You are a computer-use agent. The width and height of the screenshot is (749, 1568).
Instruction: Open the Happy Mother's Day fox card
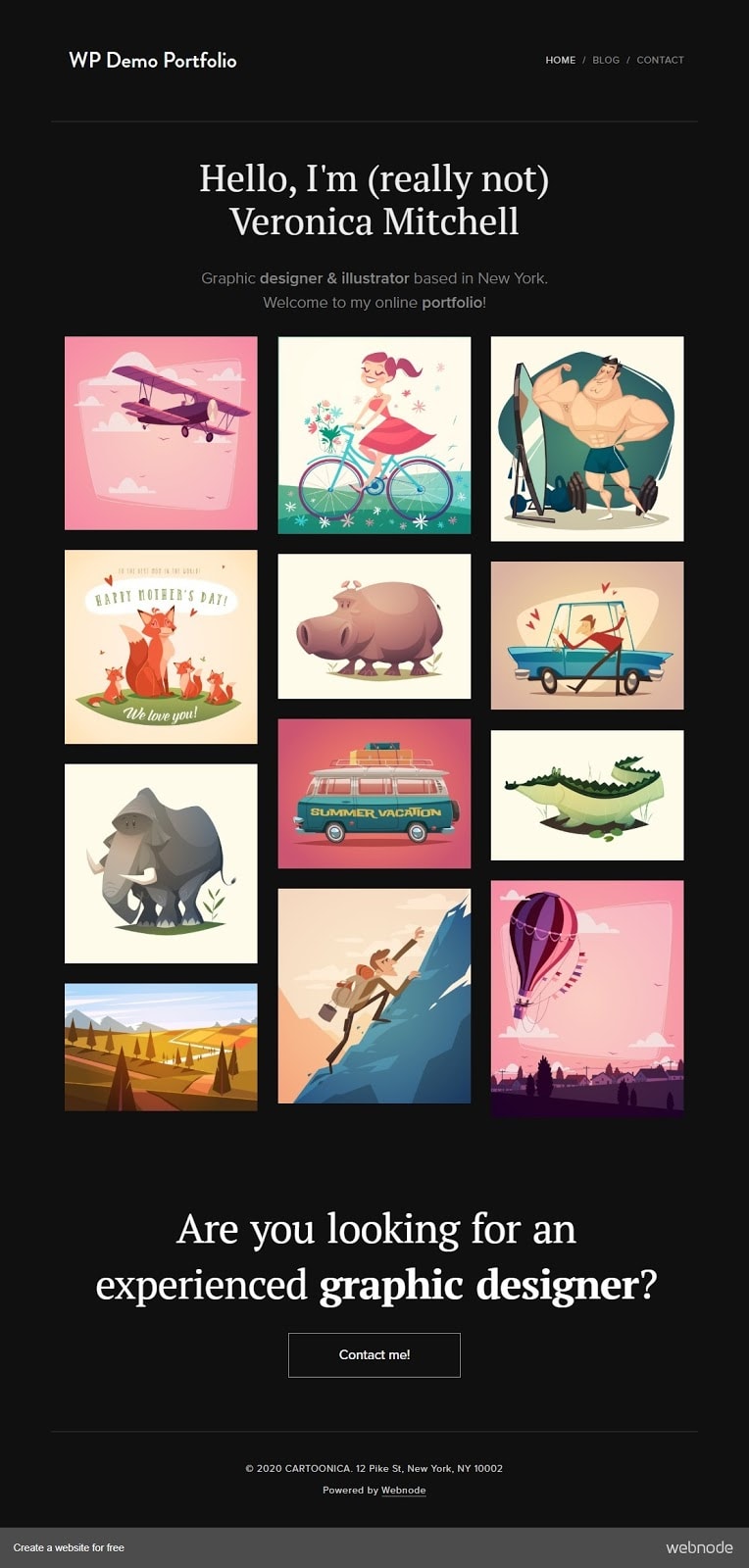[x=161, y=647]
